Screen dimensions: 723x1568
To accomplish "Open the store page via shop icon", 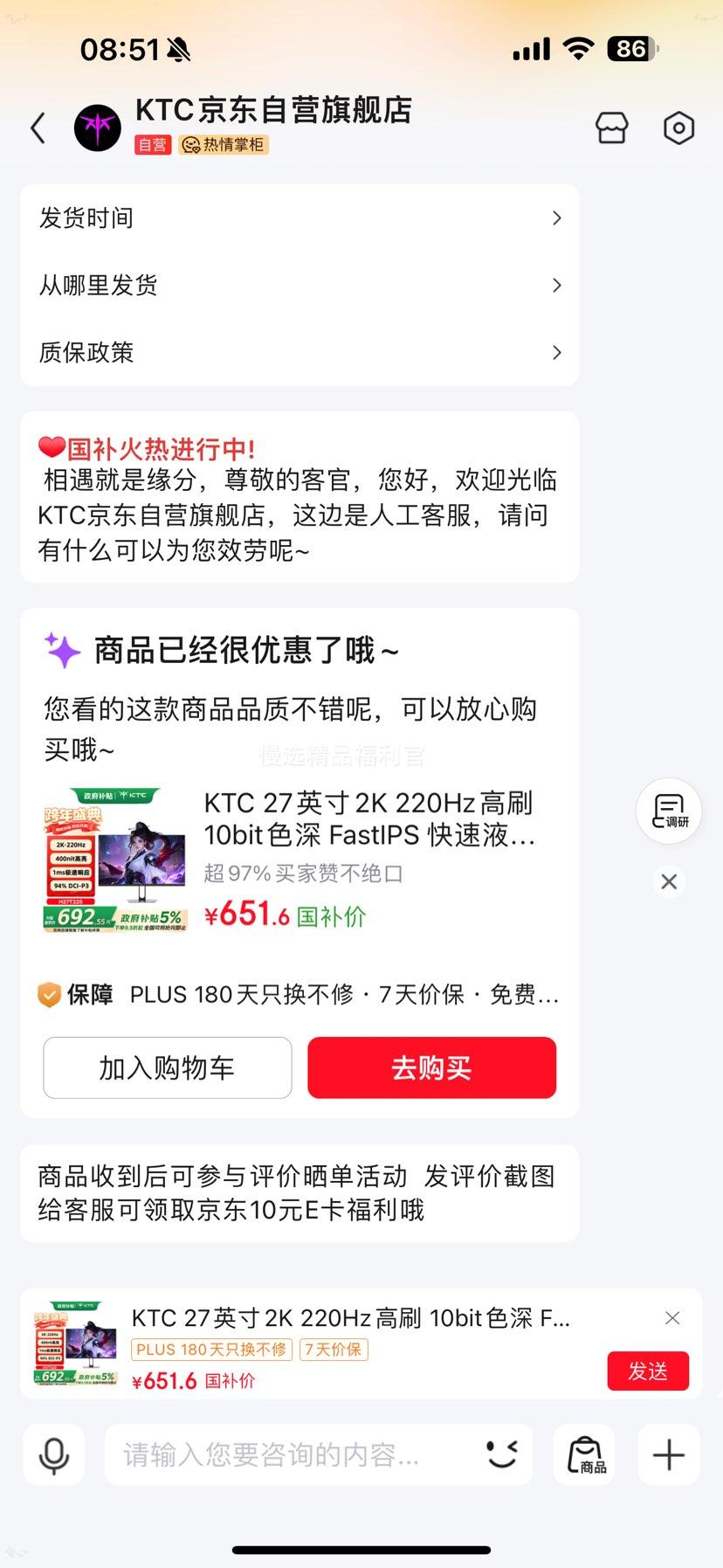I will point(611,128).
